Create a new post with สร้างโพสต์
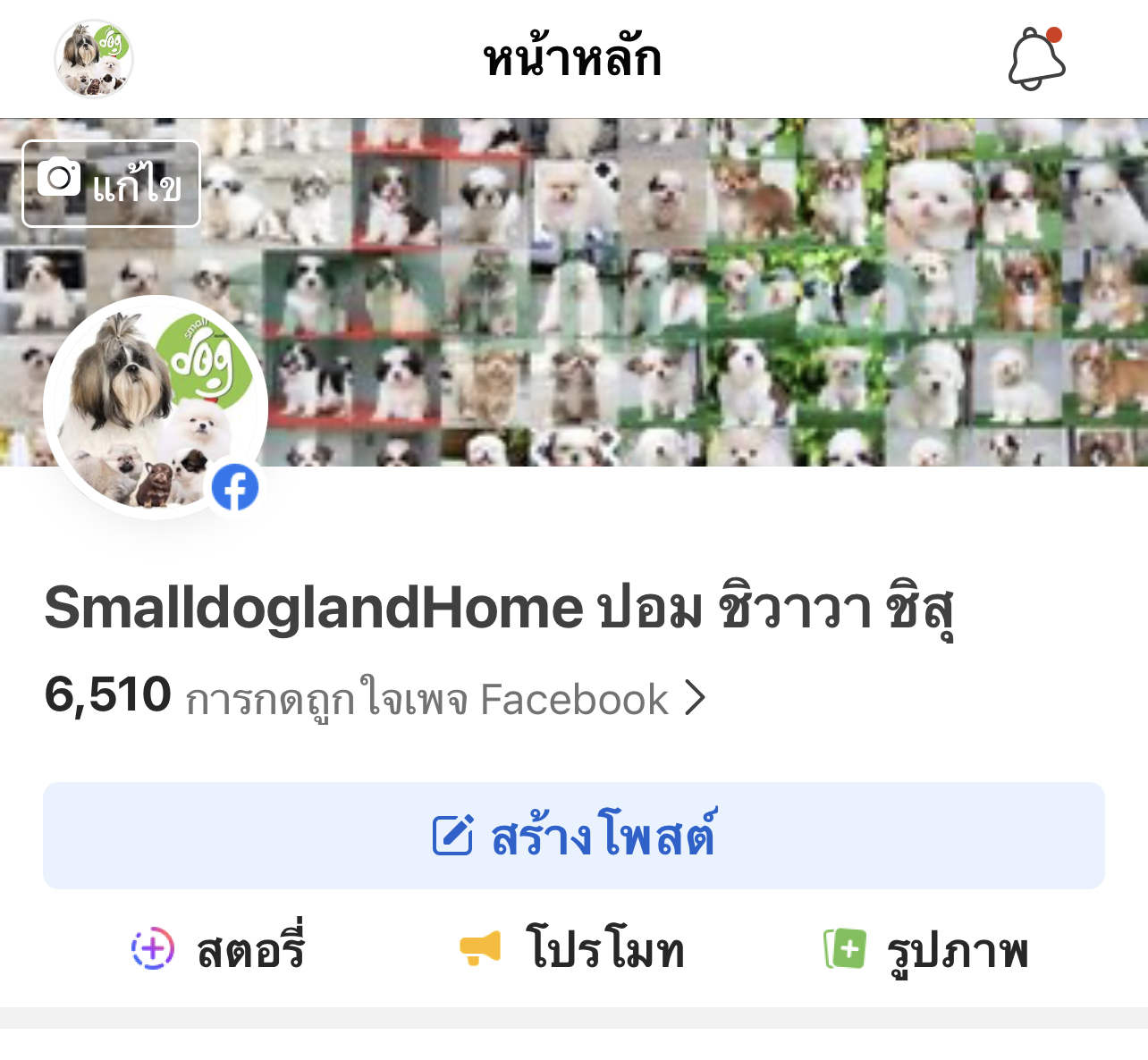 [x=574, y=836]
